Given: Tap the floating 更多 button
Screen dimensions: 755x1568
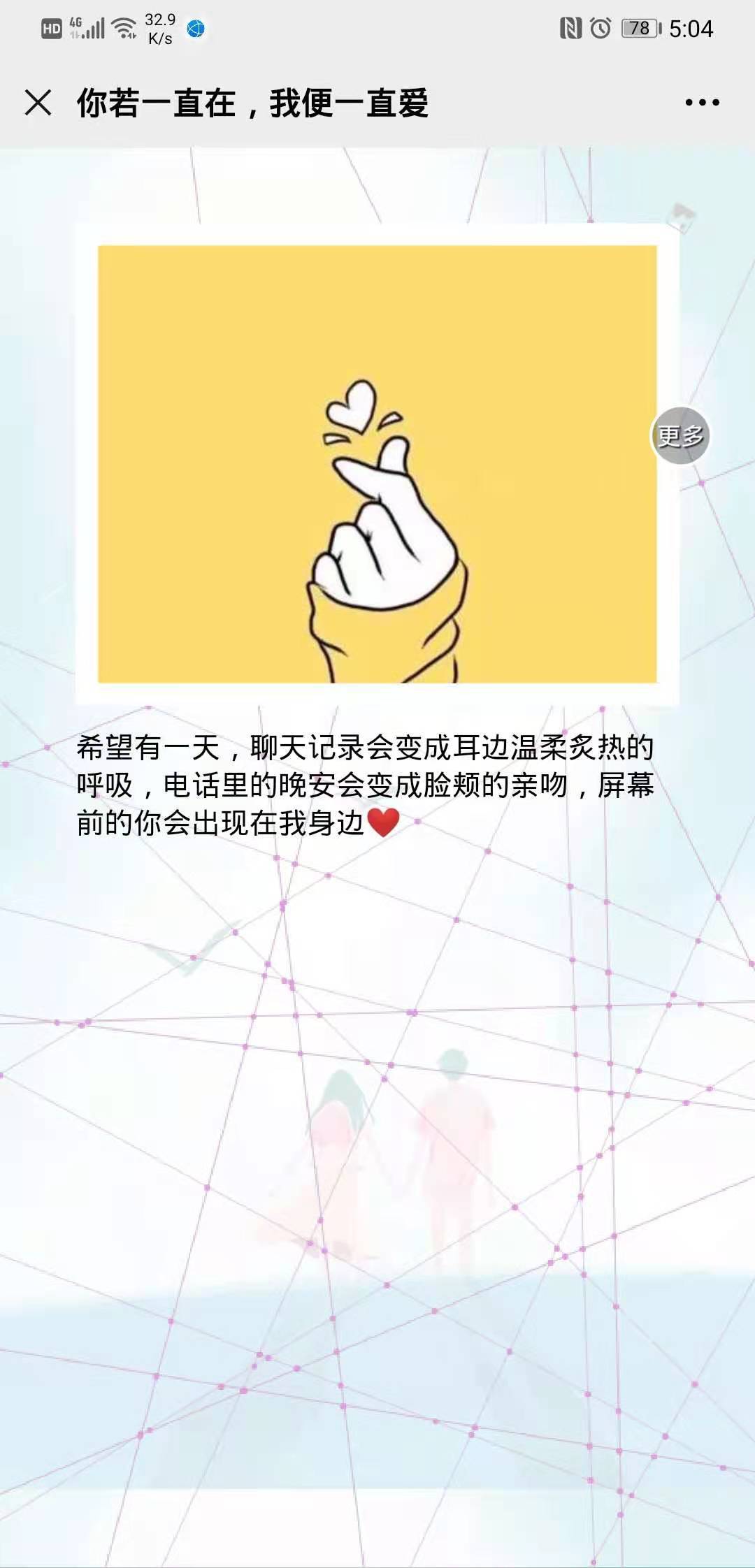Looking at the screenshot, I should click(680, 436).
